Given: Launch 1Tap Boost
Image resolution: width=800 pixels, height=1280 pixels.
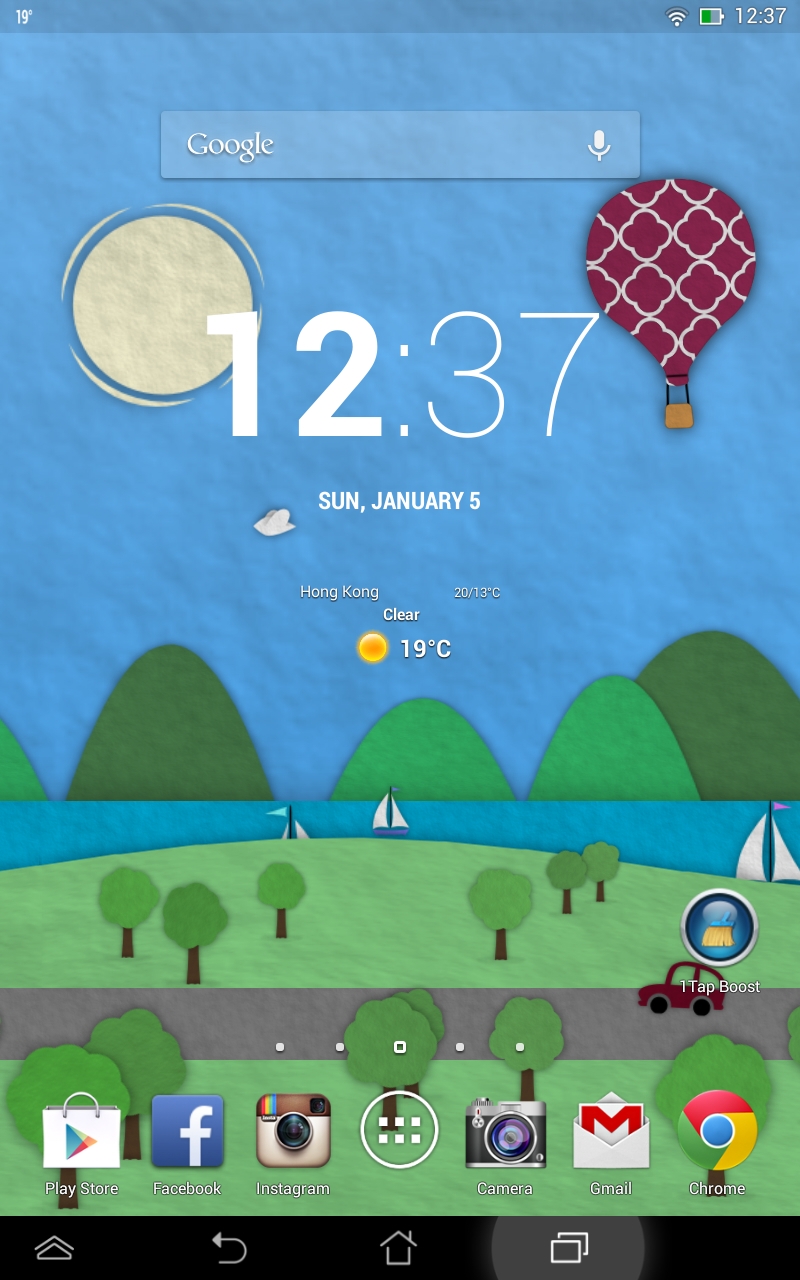Looking at the screenshot, I should click(720, 942).
